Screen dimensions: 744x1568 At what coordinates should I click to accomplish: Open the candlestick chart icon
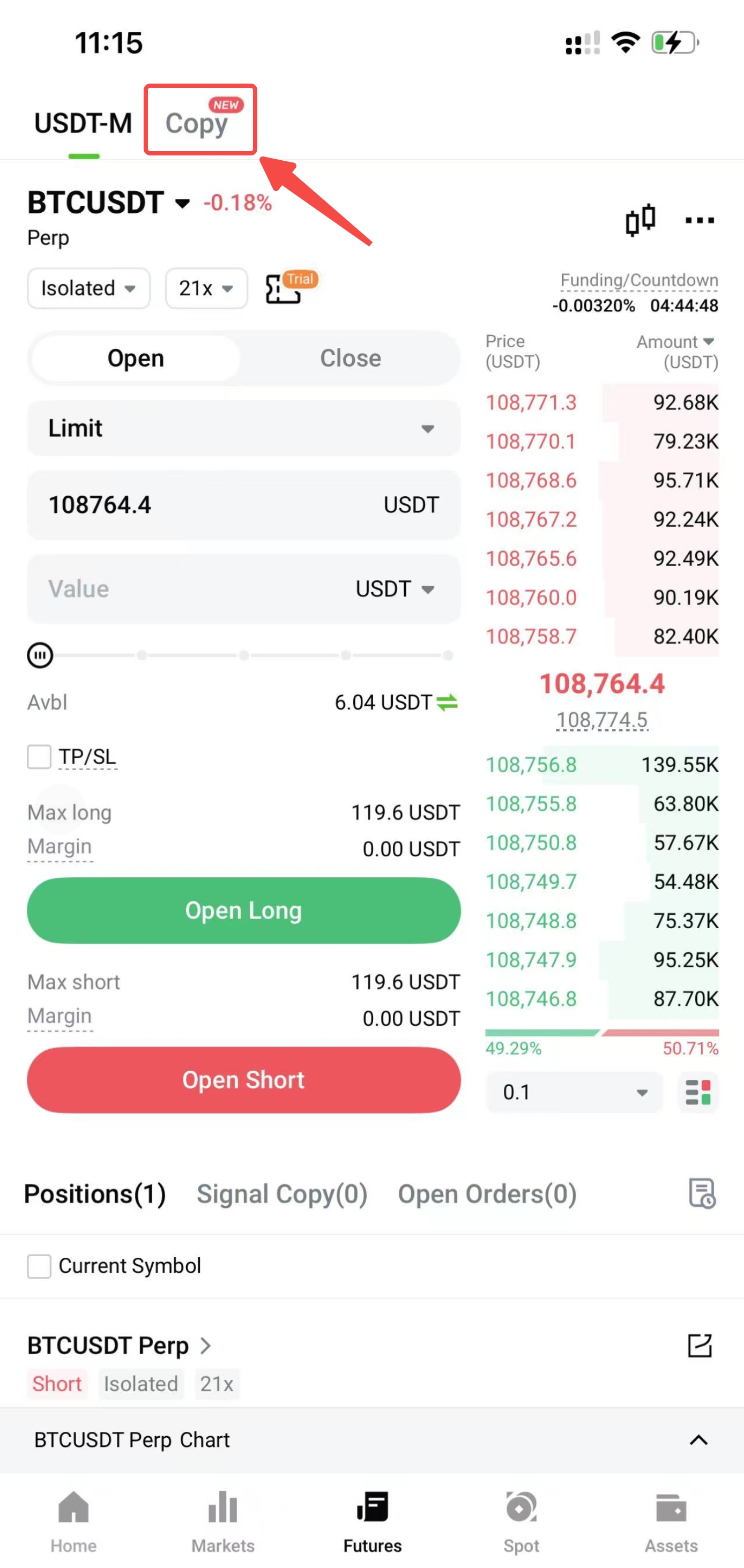tap(641, 220)
